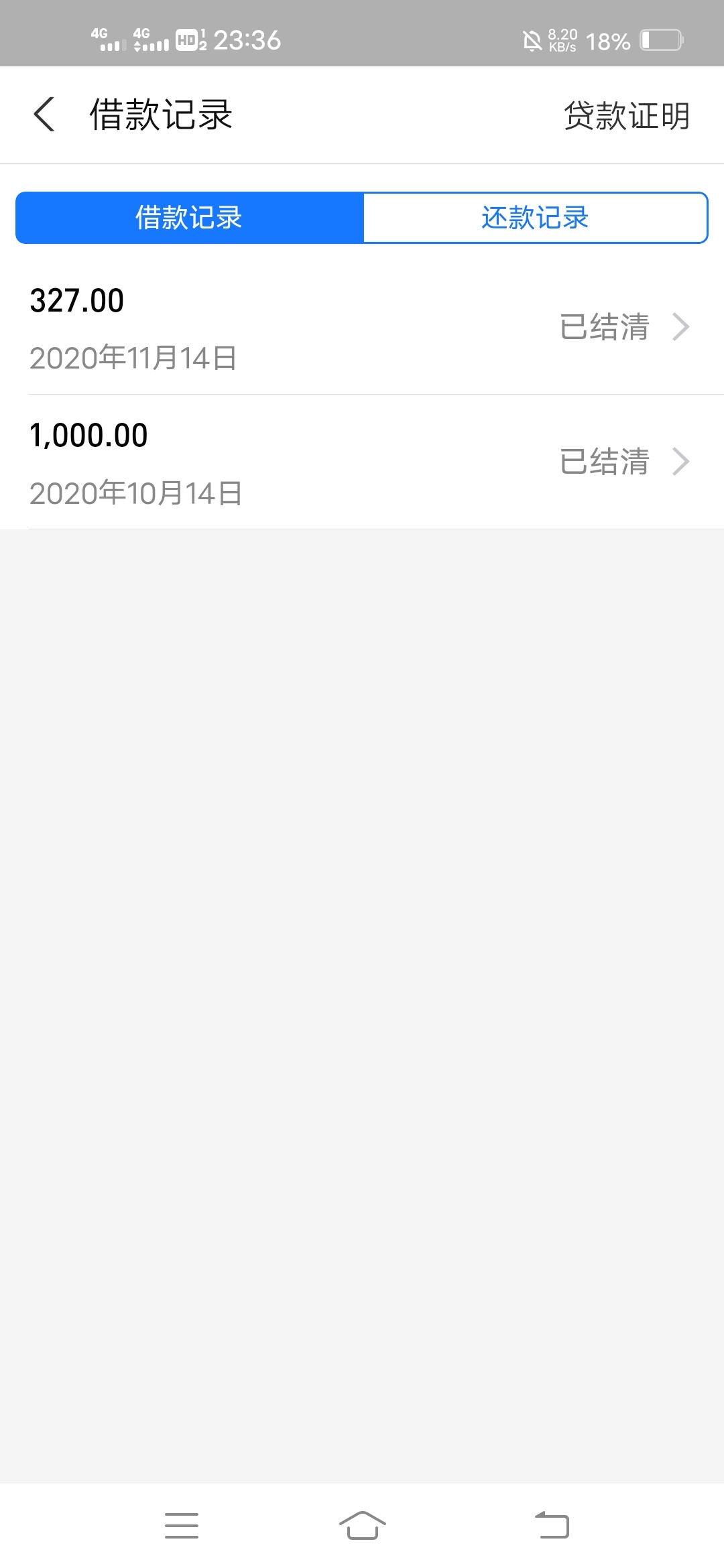This screenshot has height=1568, width=724.
Task: Open the 1,000.00 loan from 2020年10月14日
Action: click(362, 462)
